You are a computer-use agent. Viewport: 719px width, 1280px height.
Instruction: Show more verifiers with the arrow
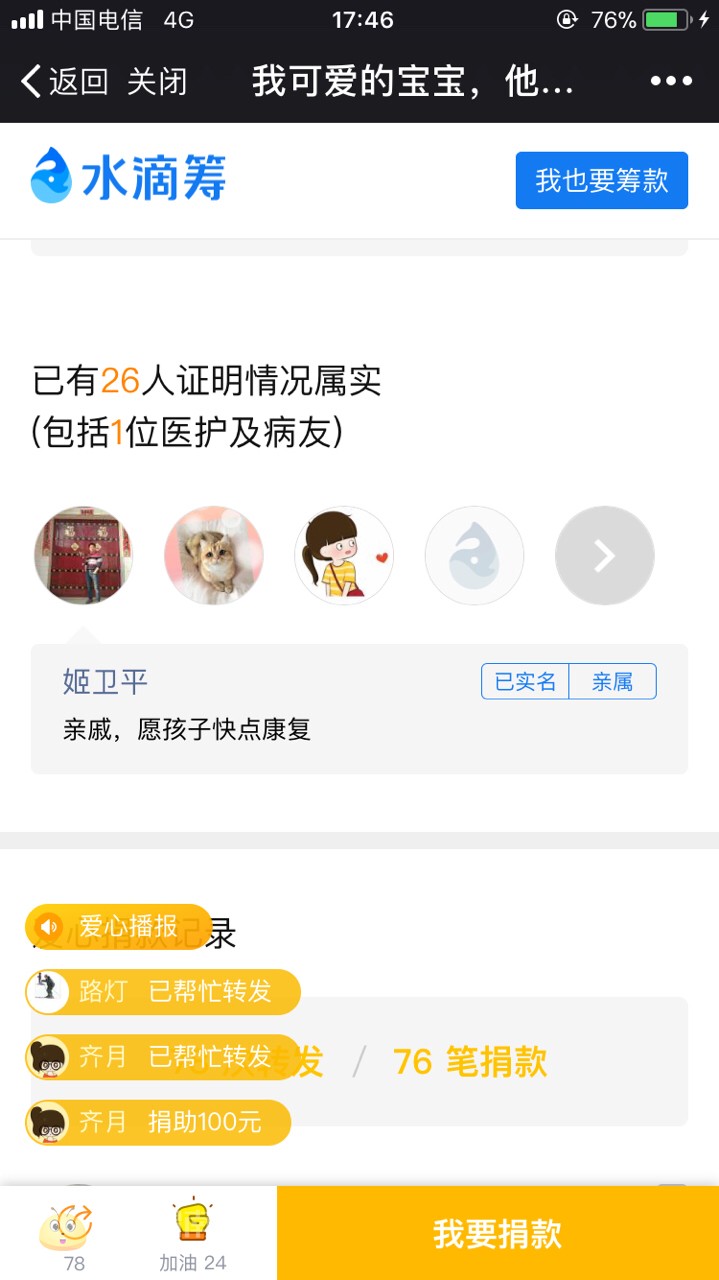604,555
